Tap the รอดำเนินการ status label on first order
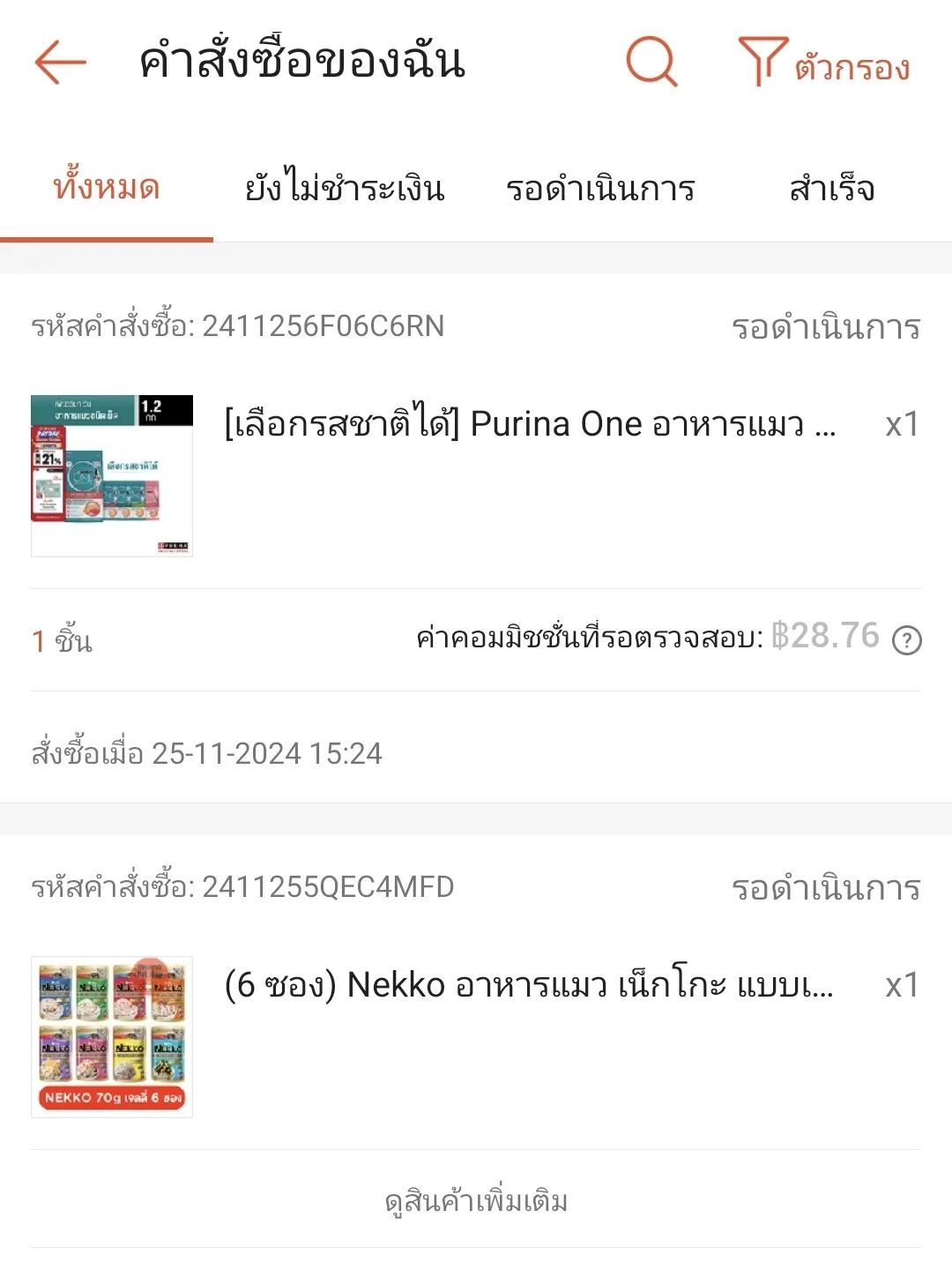 [827, 325]
